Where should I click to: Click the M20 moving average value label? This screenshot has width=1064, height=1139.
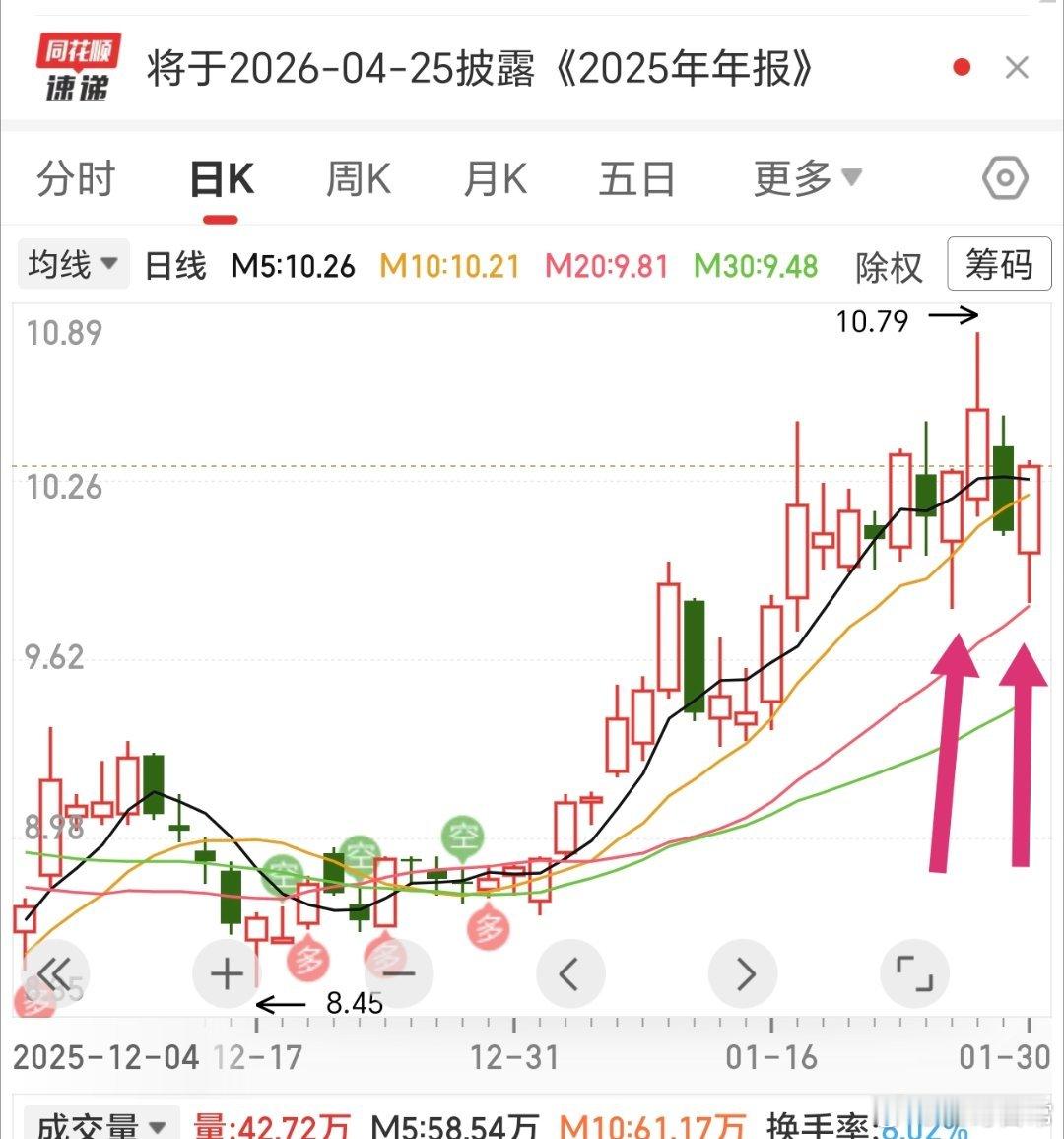[x=606, y=265]
